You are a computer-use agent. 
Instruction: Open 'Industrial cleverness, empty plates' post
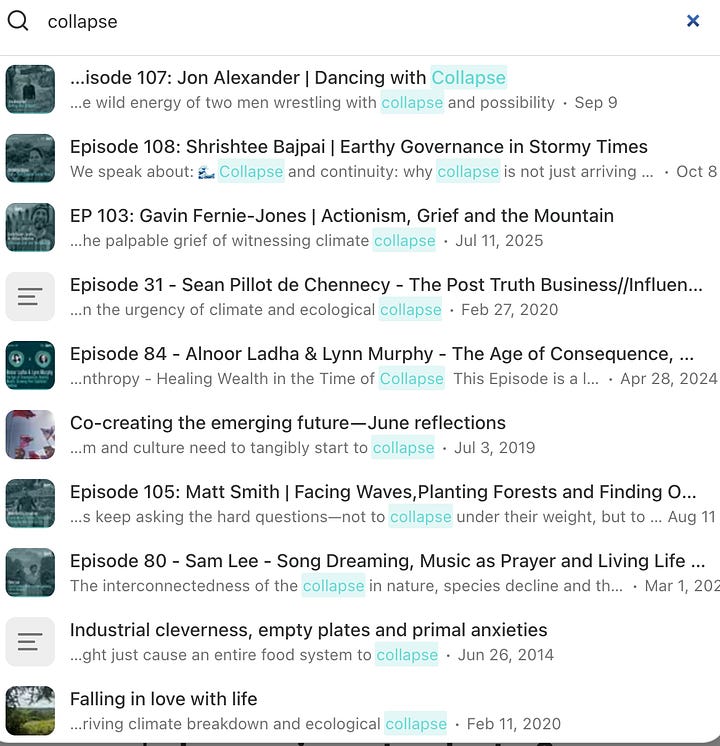[360, 641]
